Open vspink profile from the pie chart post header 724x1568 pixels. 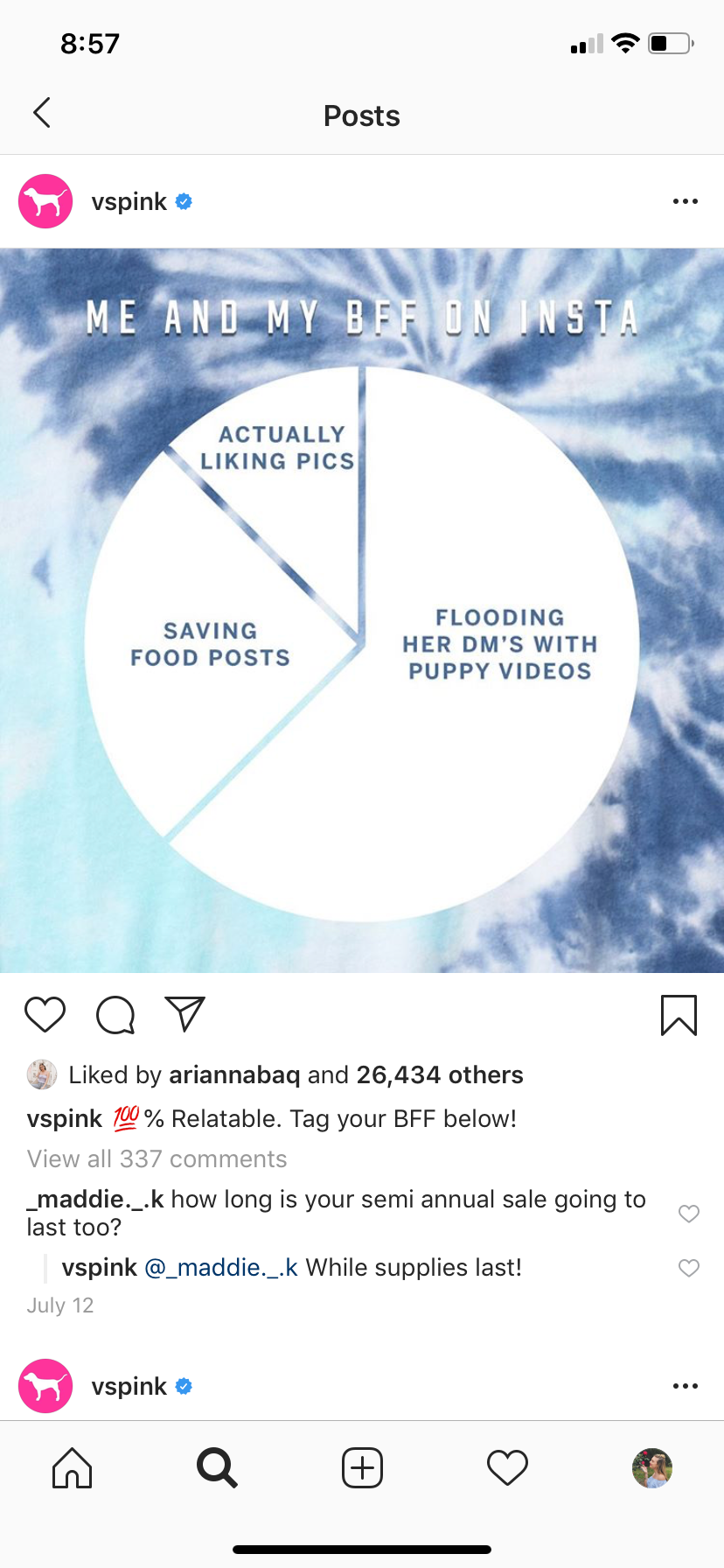[x=129, y=201]
